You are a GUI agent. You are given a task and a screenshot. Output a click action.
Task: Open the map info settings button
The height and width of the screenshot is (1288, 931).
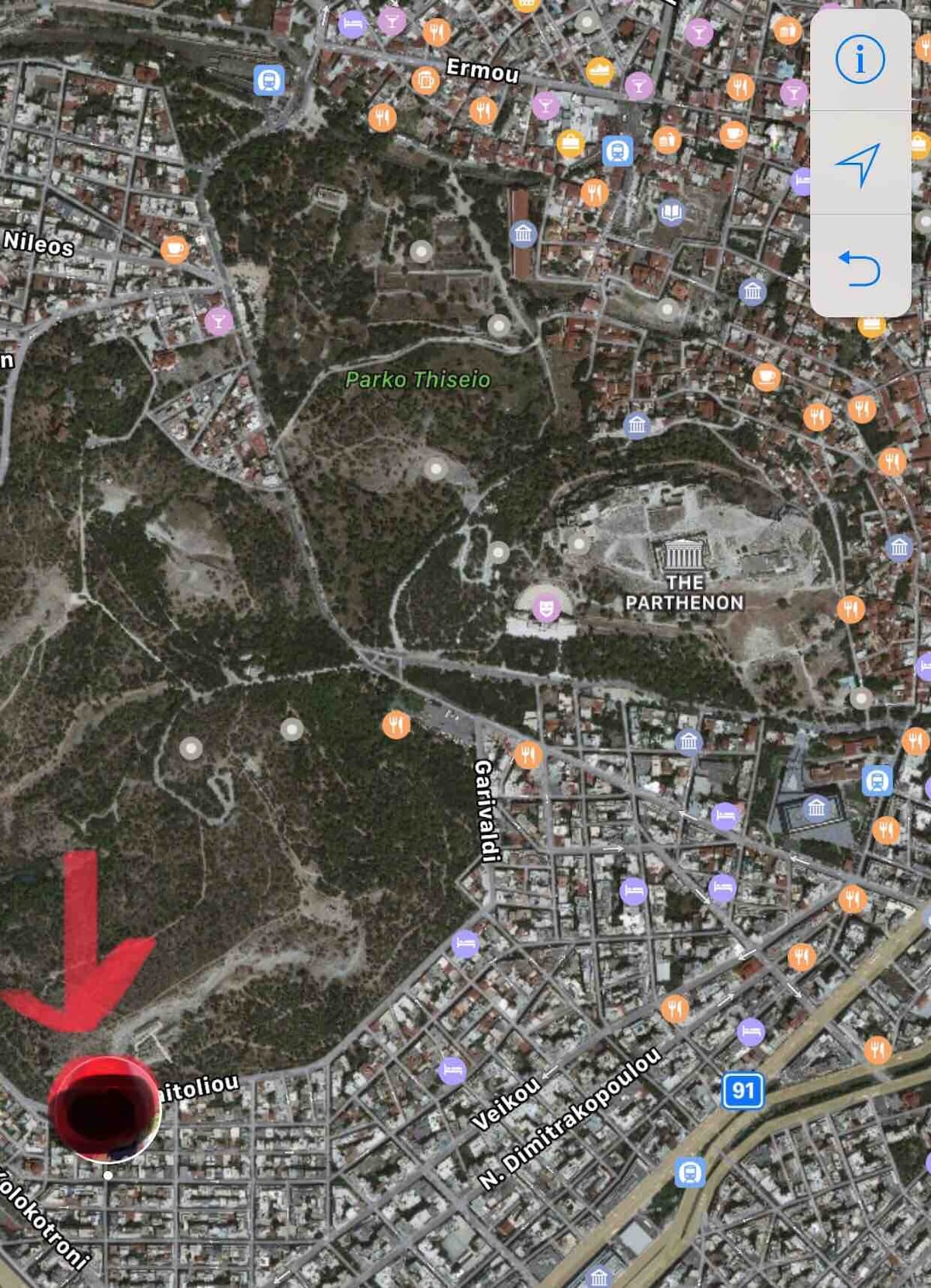coord(860,59)
